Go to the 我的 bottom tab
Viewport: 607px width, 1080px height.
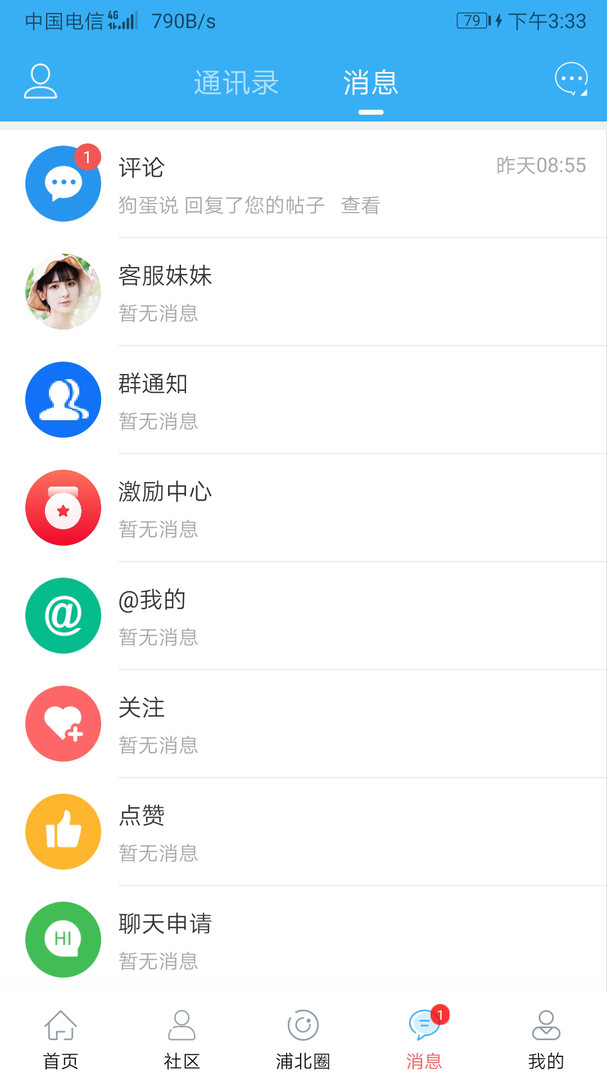[x=546, y=1040]
